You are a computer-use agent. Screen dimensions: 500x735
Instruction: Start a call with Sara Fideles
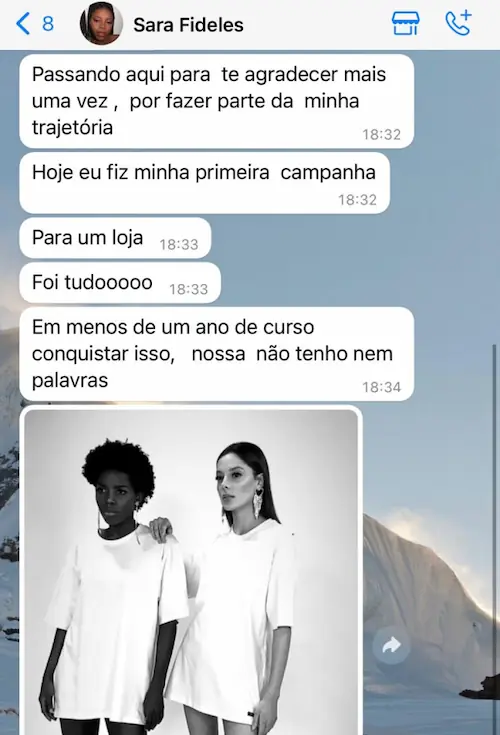point(458,23)
